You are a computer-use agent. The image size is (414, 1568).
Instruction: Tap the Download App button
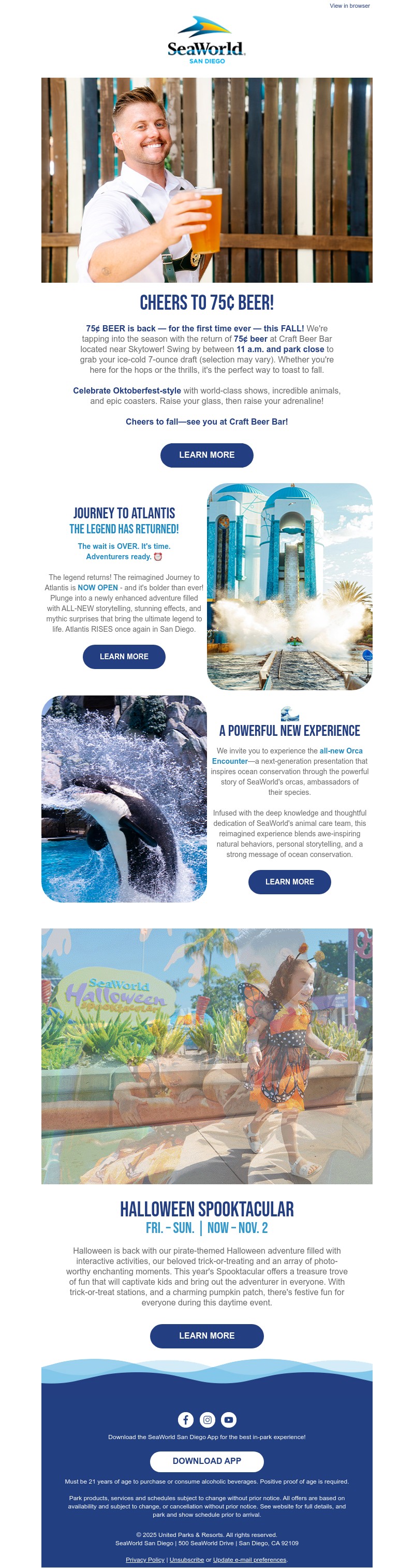206,1461
